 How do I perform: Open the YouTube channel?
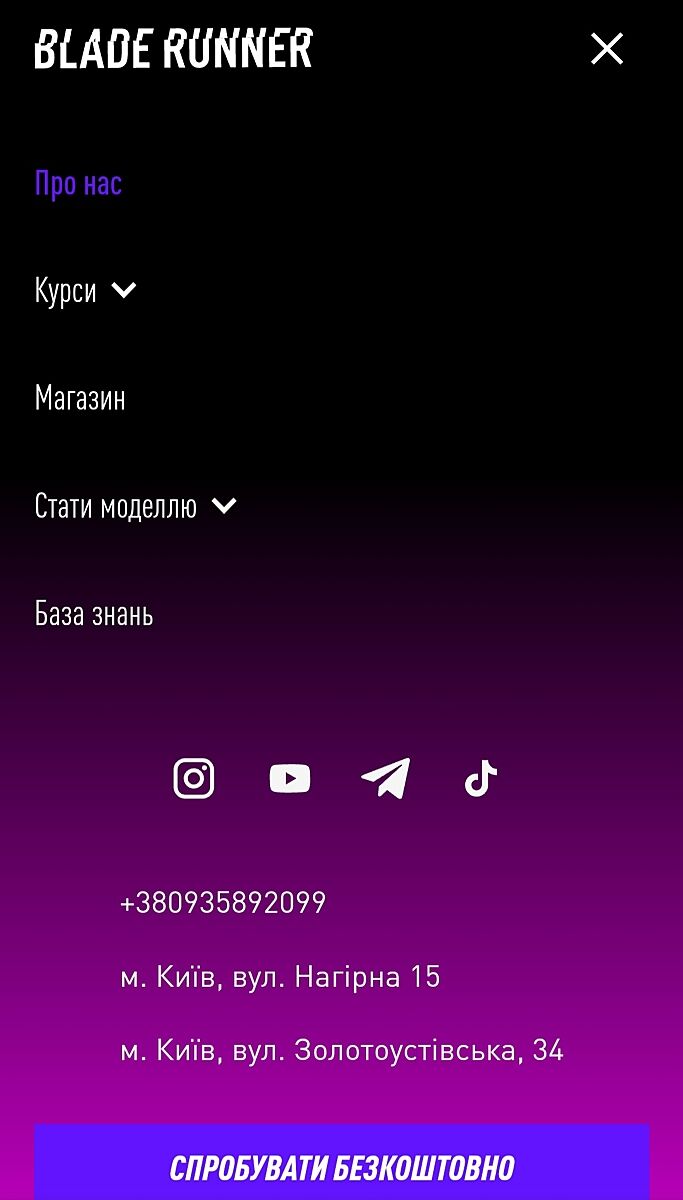[x=290, y=778]
